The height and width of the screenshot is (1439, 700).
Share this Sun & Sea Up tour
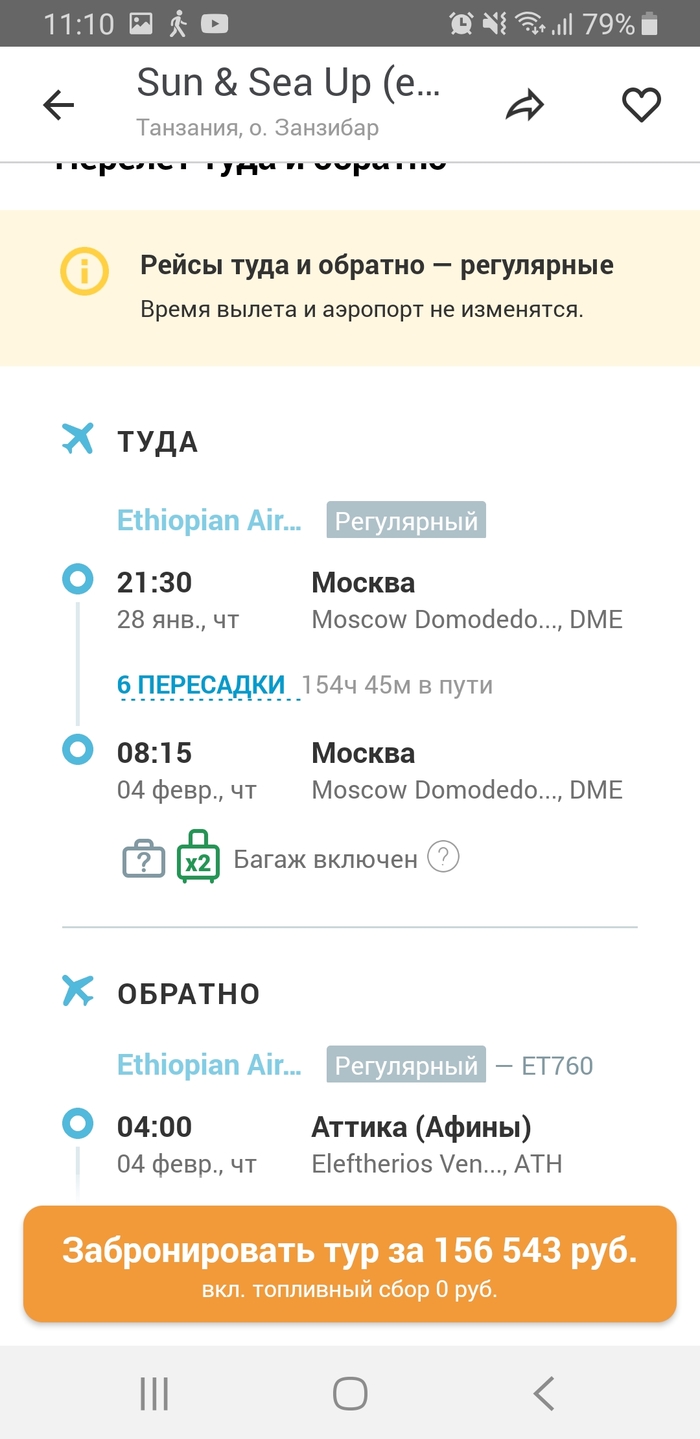coord(524,105)
